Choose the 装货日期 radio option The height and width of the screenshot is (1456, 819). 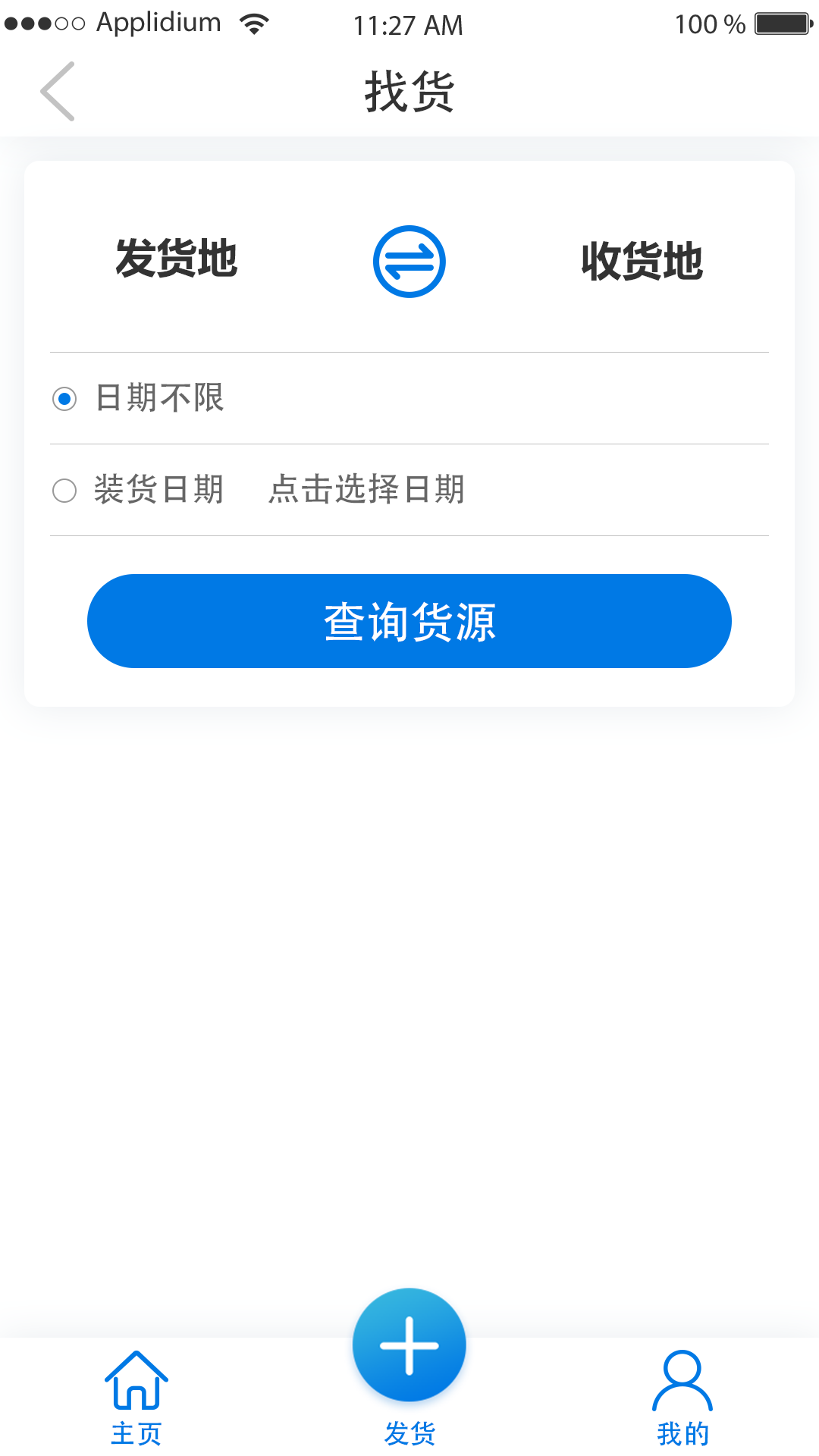click(x=65, y=490)
